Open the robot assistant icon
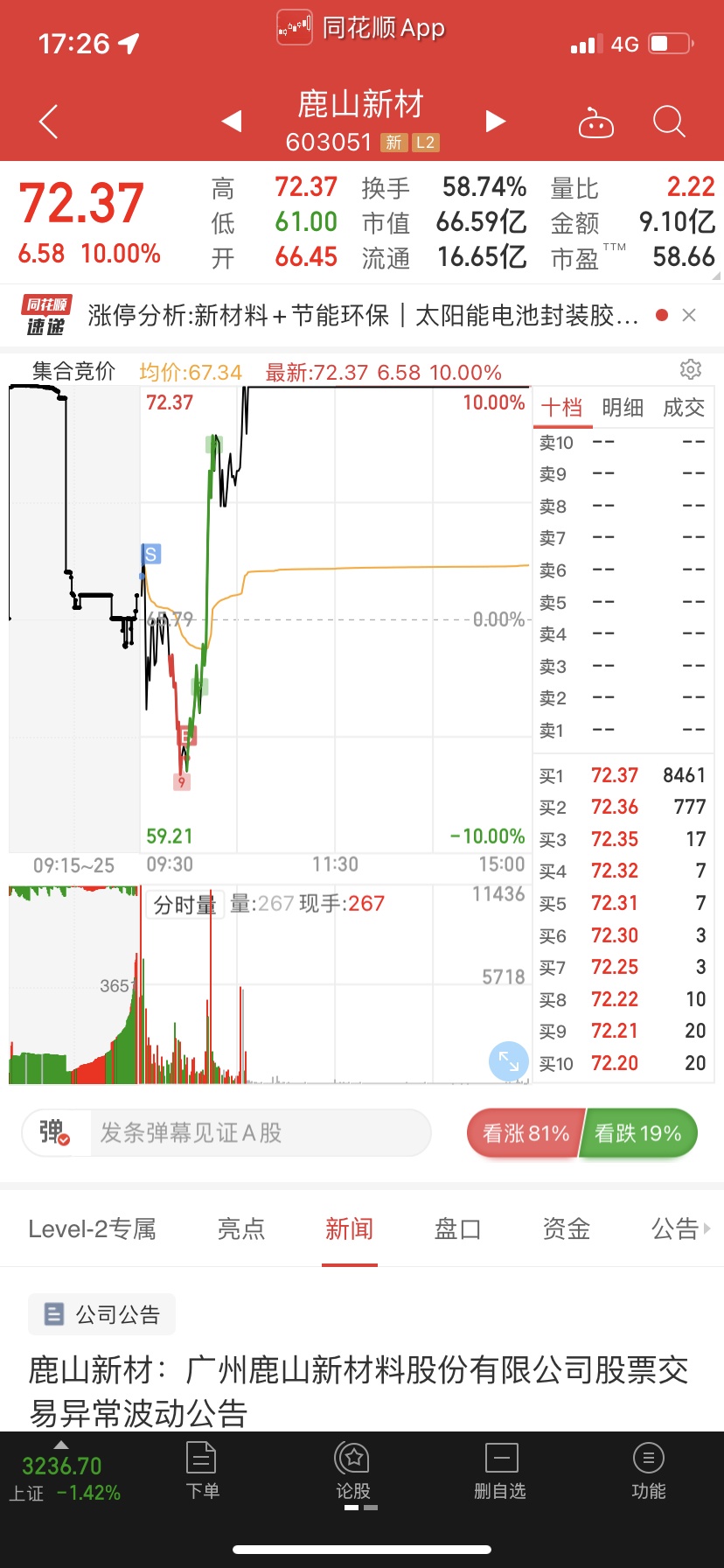 (596, 123)
